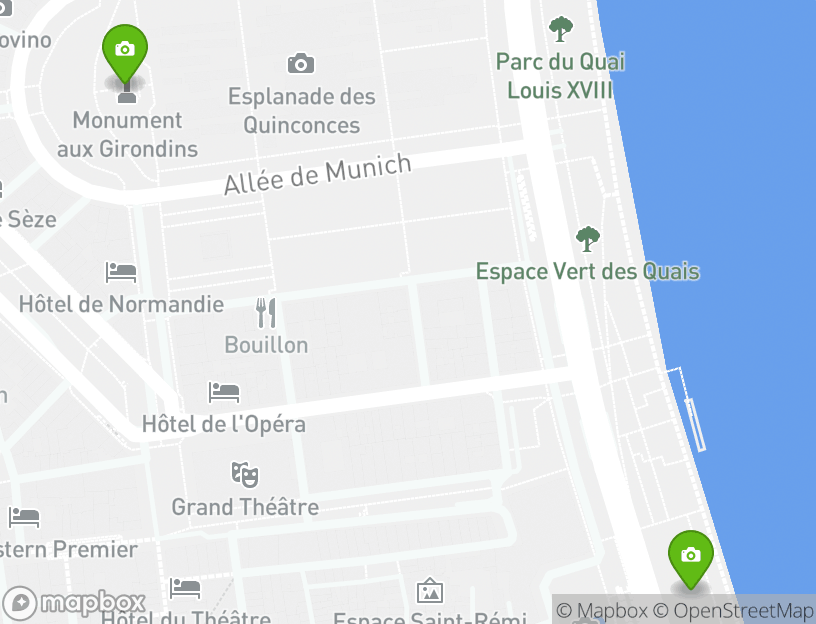Open the © Mapbox attribution link

pyautogui.click(x=602, y=610)
